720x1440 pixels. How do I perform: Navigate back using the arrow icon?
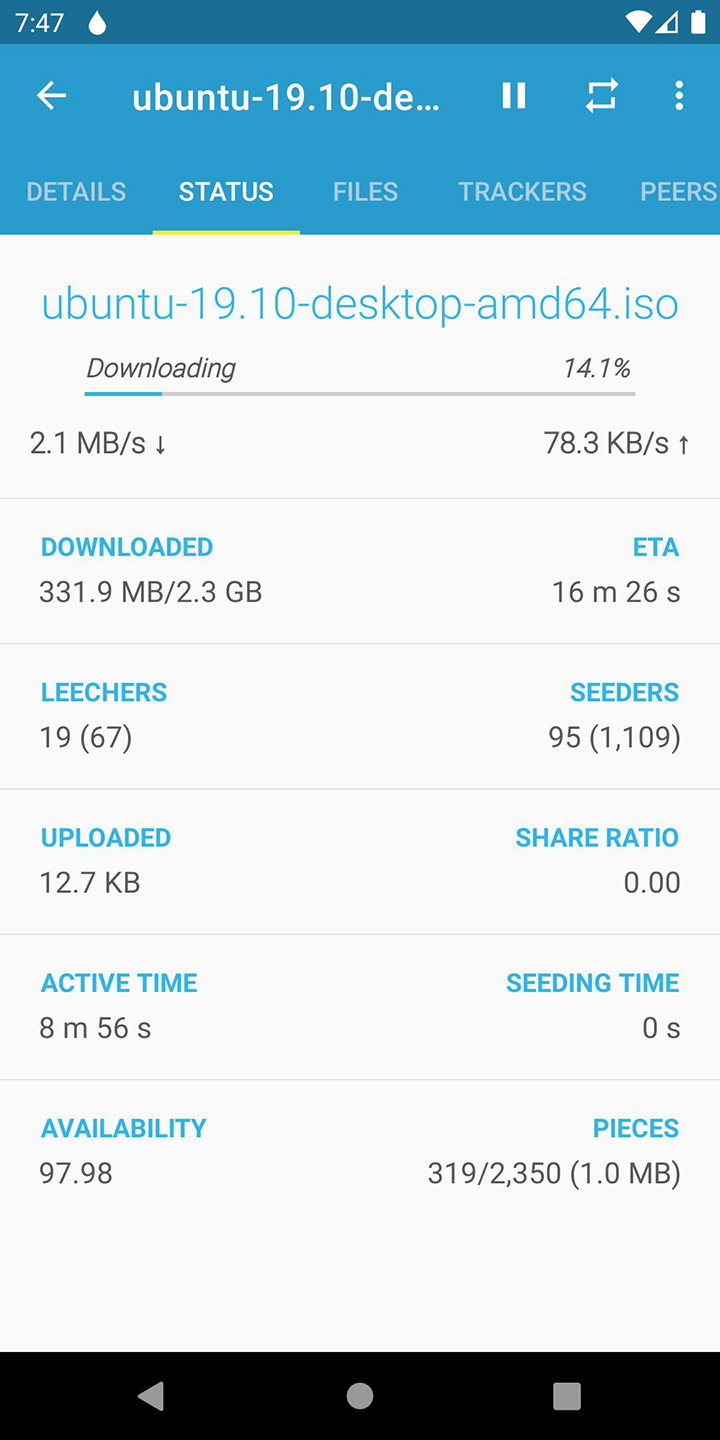[51, 96]
